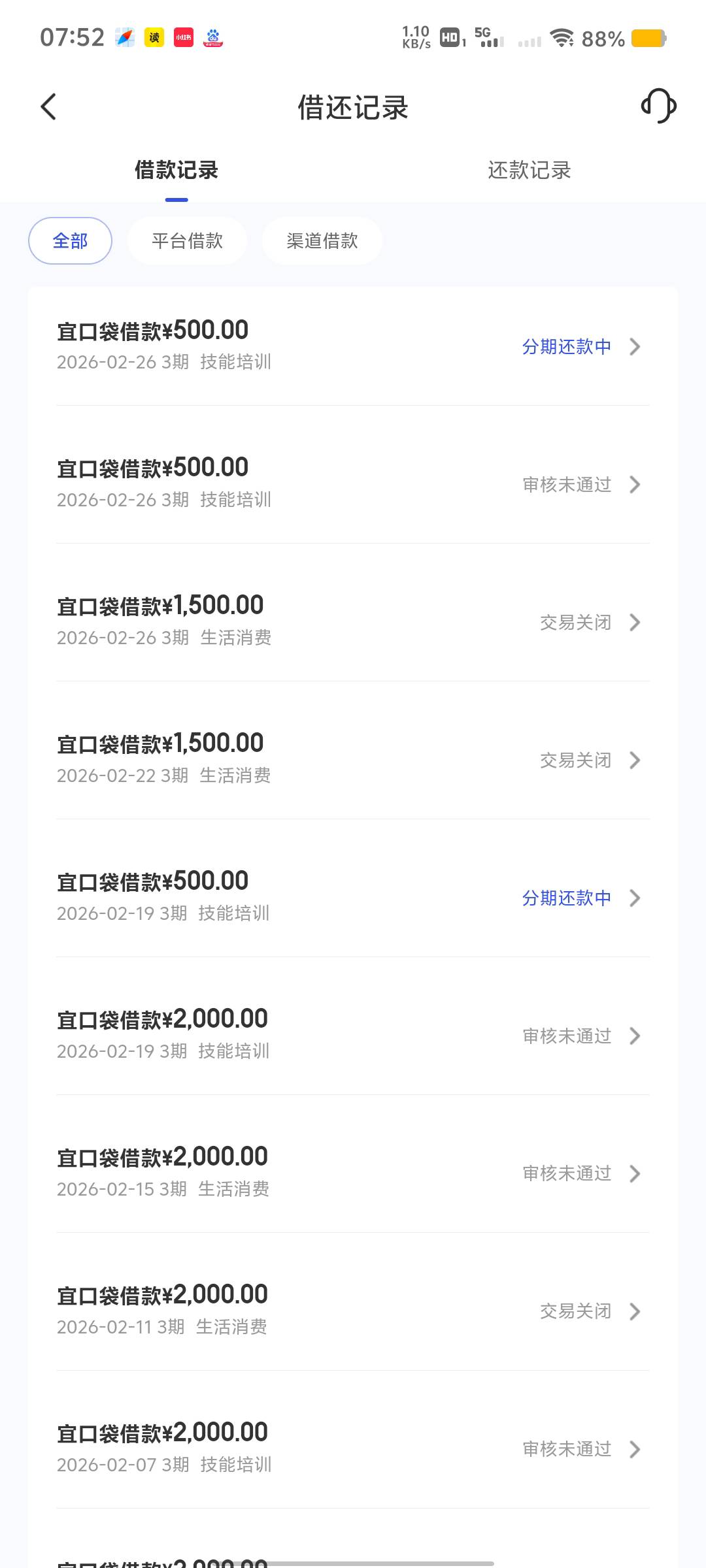This screenshot has height=1568, width=706.
Task: Filter by 渠道借款
Action: click(x=322, y=240)
